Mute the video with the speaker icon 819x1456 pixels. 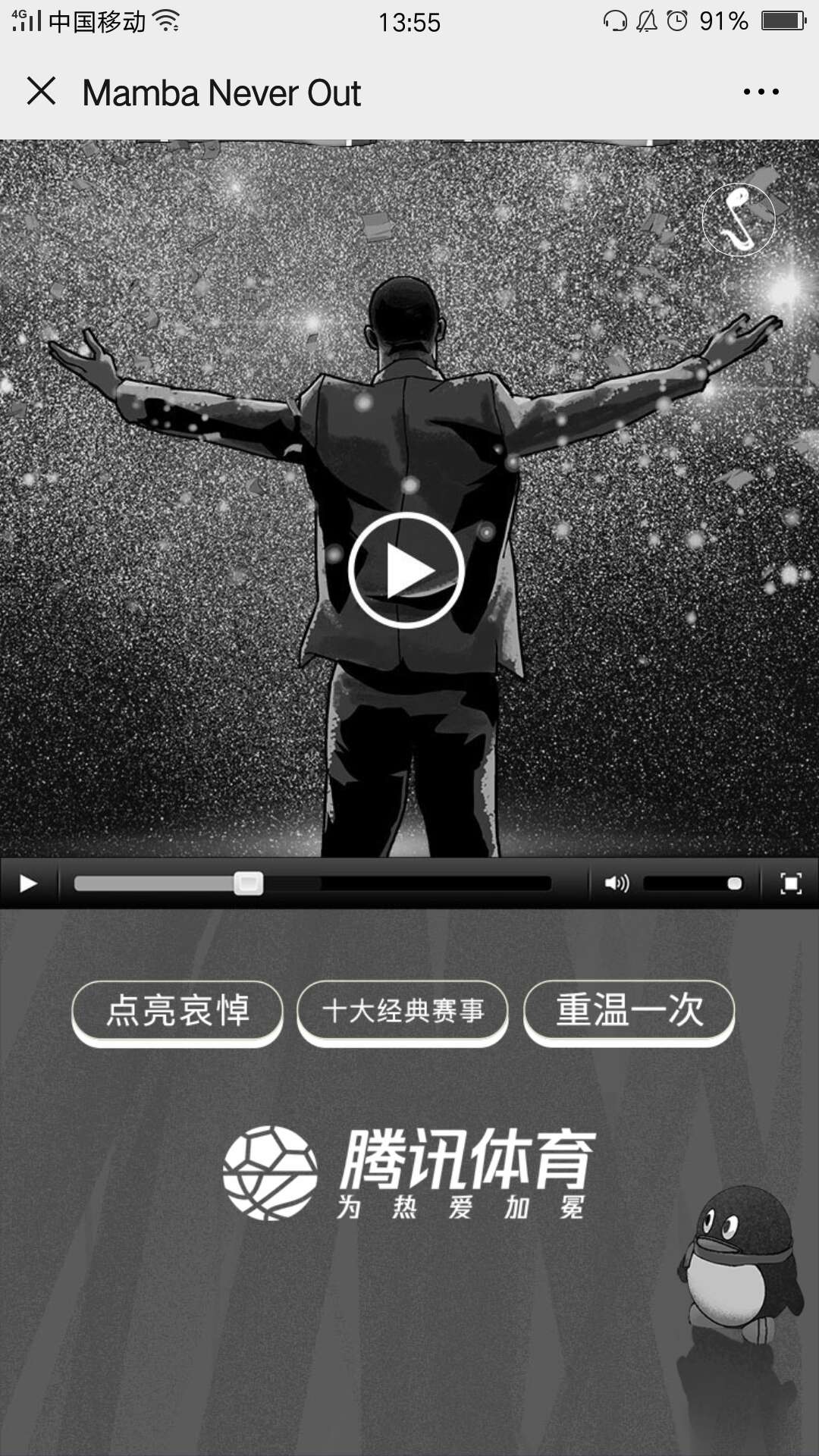(x=616, y=883)
